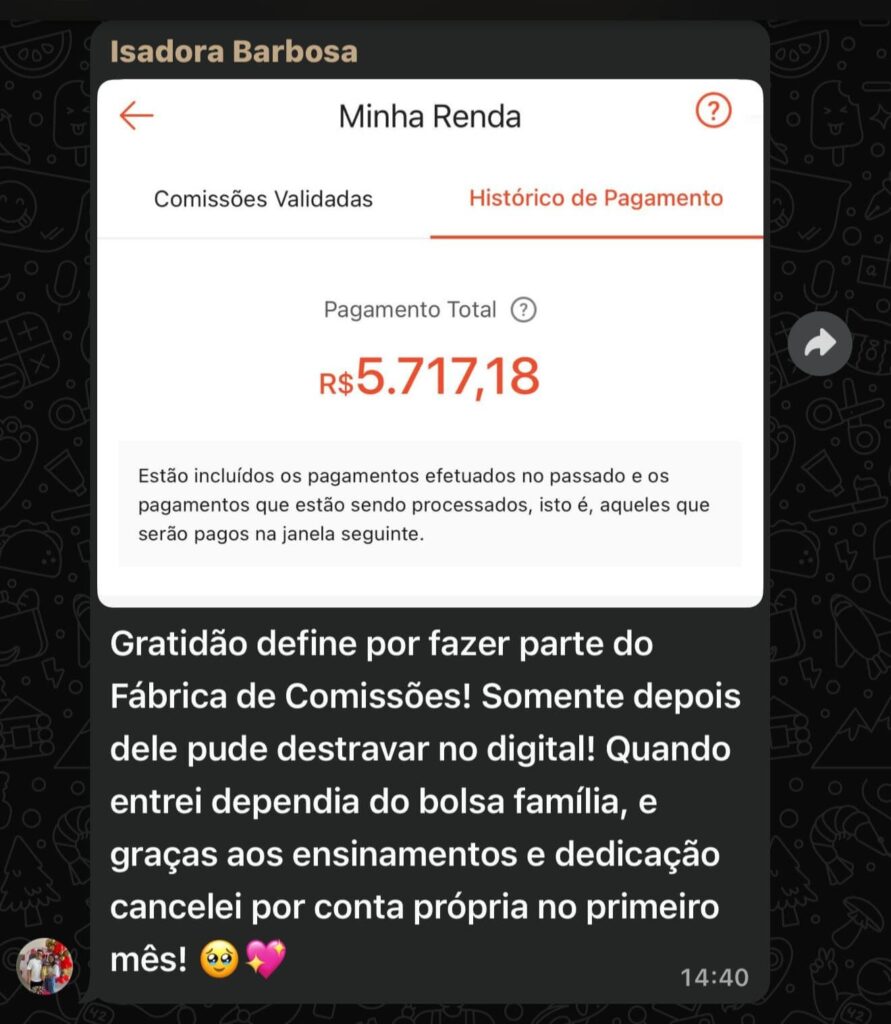Open Isadora Barbosa's profile photo avatar

pyautogui.click(x=44, y=966)
